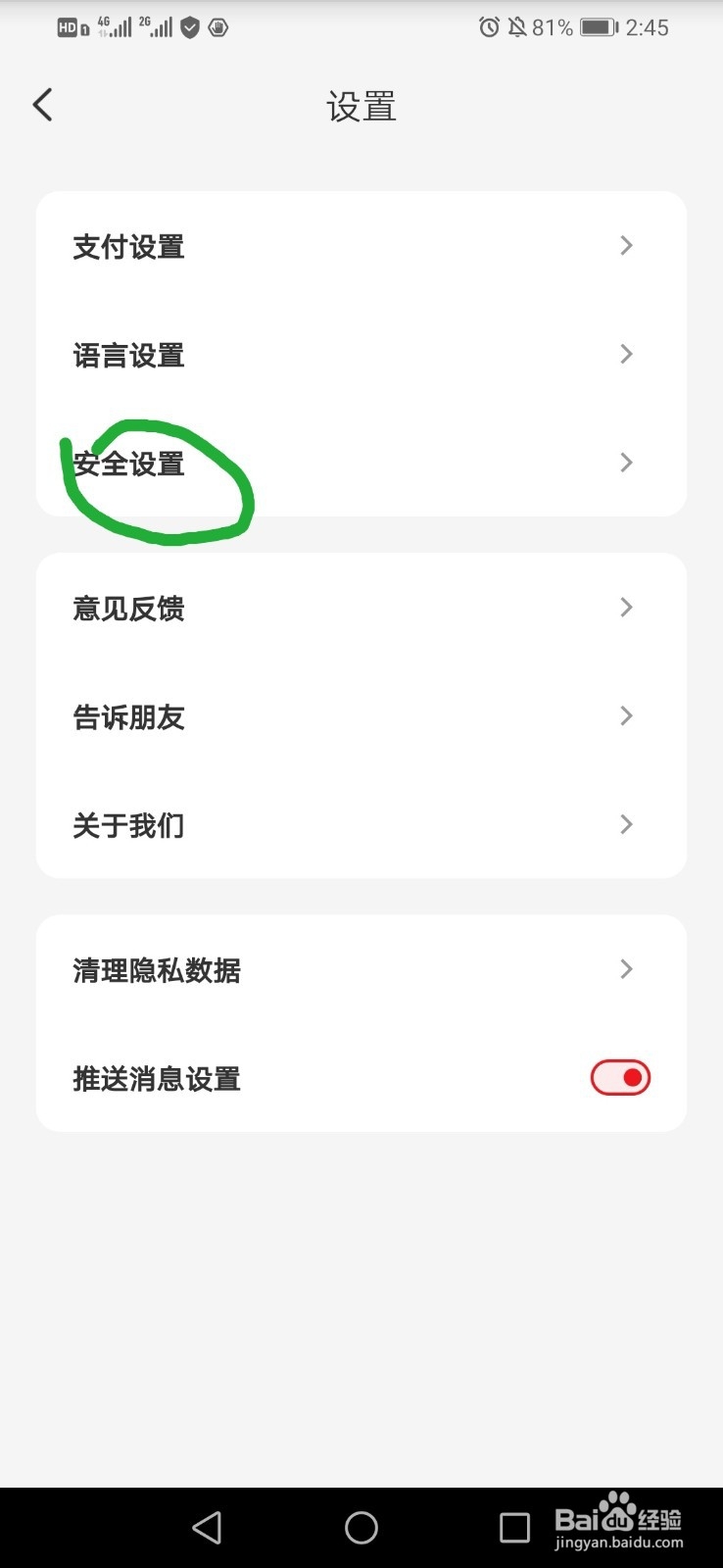Open 关于我们 to view app info
Screen dimensions: 723x1568
[128, 825]
